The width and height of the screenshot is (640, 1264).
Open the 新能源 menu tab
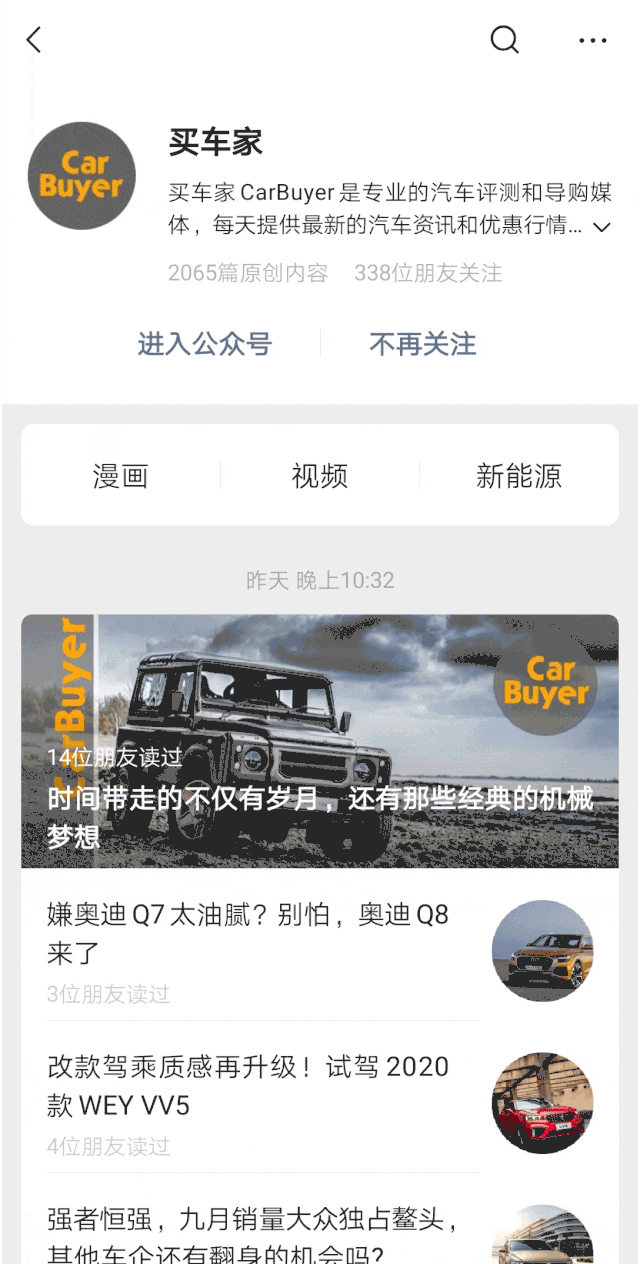pos(519,476)
